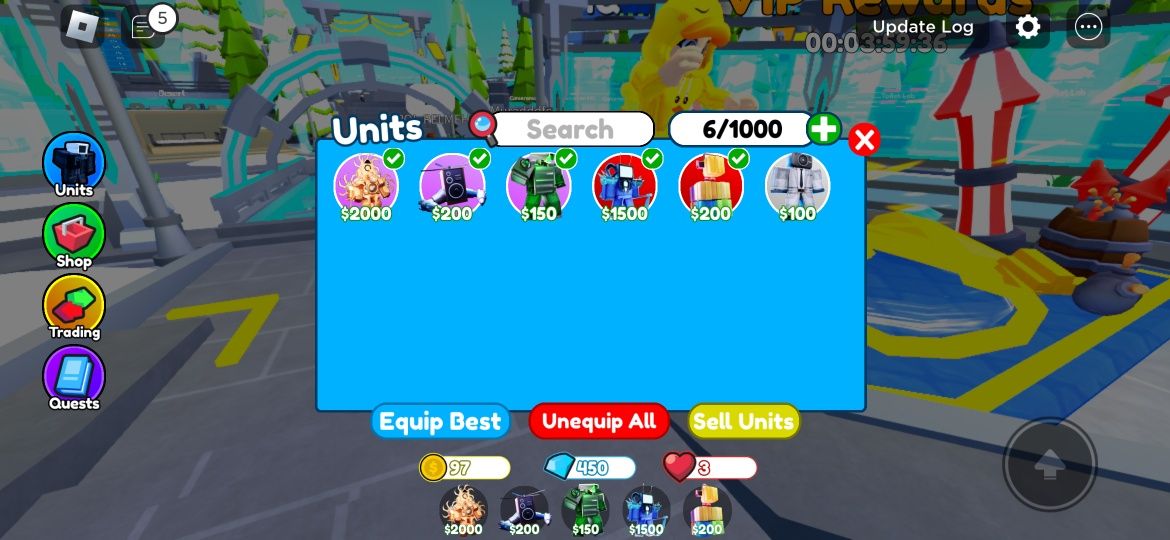The width and height of the screenshot is (1170, 540).
Task: Open the Quests book
Action: click(74, 379)
